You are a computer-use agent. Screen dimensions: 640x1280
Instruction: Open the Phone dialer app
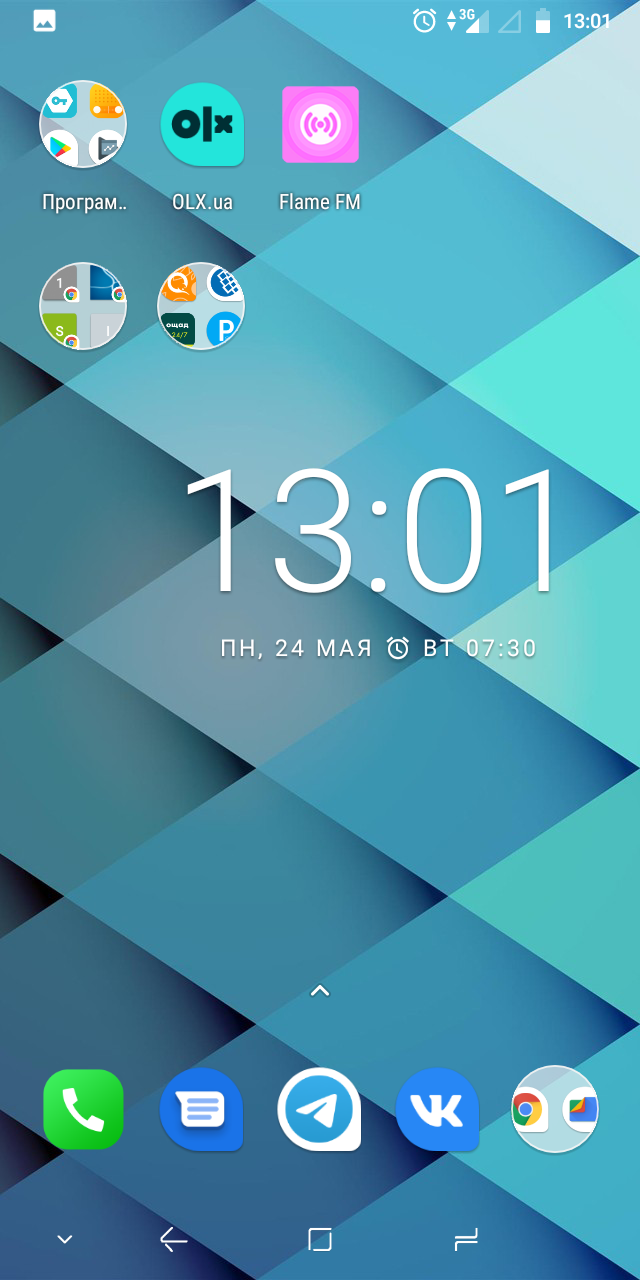[83, 1109]
